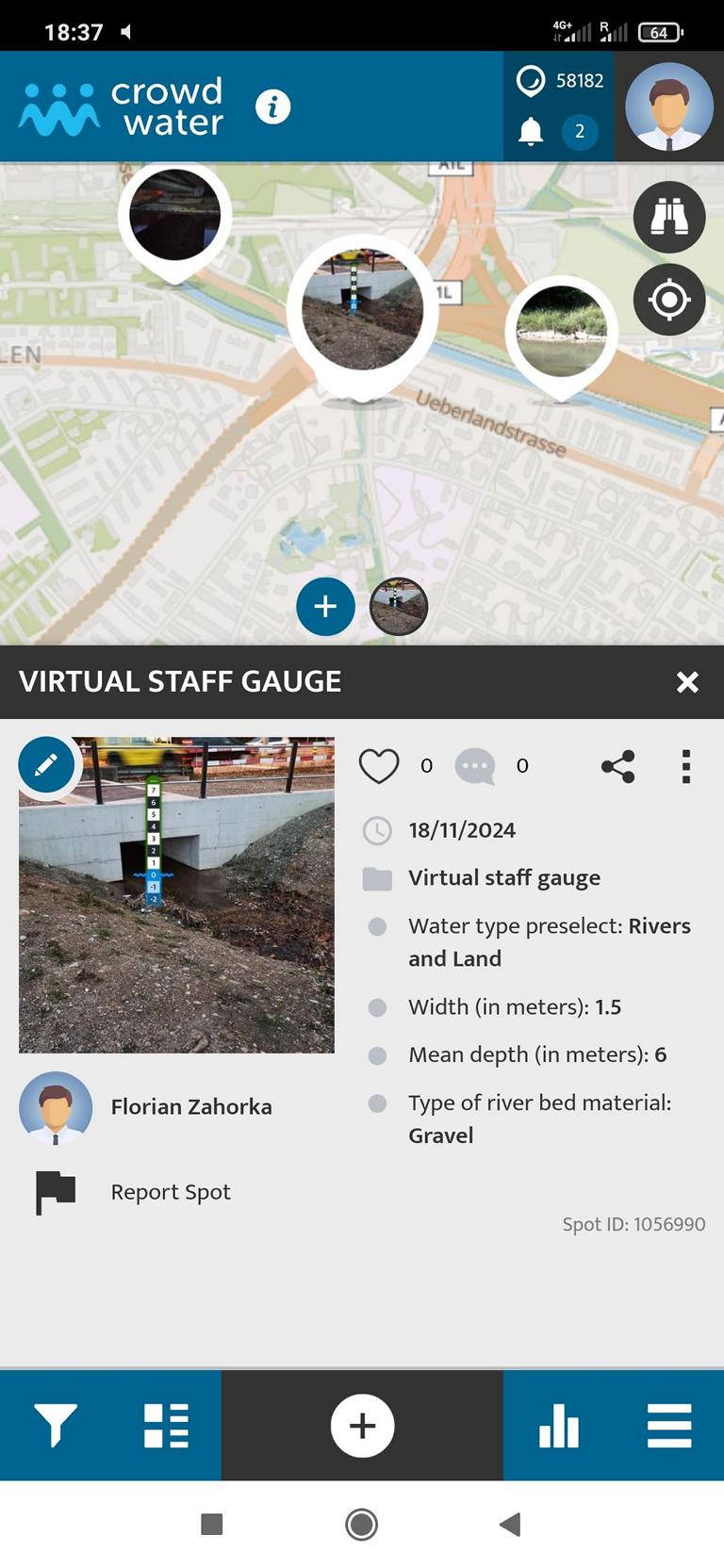Image resolution: width=724 pixels, height=1568 pixels.
Task: Center map on my location
Action: (669, 300)
